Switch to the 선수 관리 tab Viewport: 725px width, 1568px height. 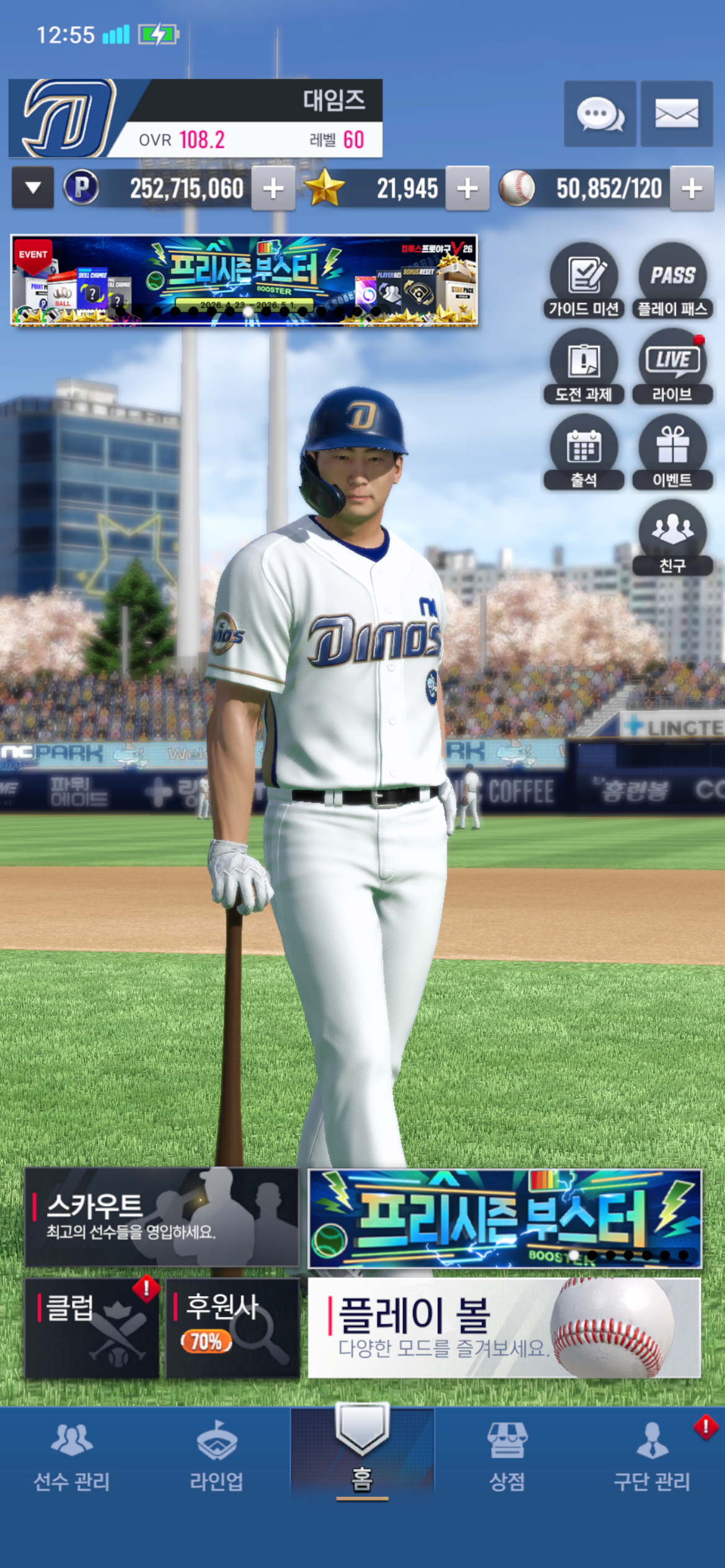[72, 1457]
